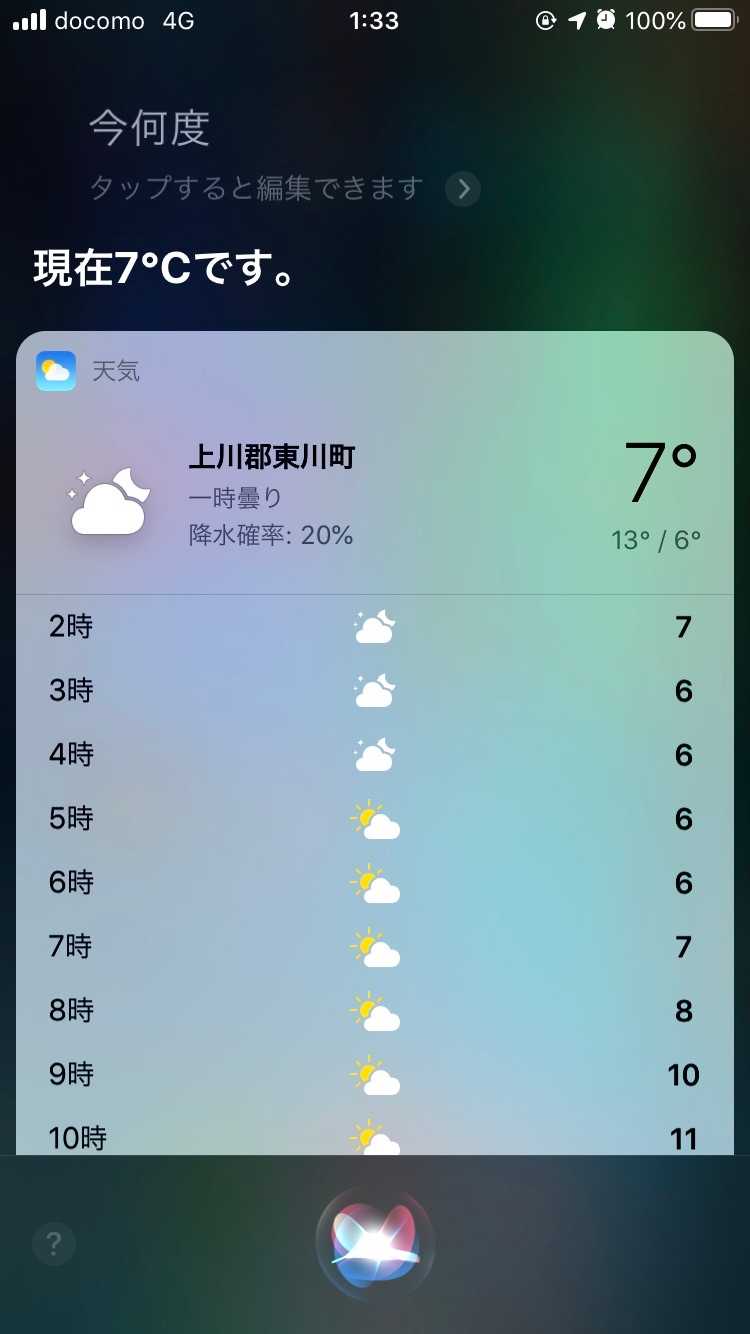
Task: Tap the 今何度 query to edit it
Action: tap(150, 128)
